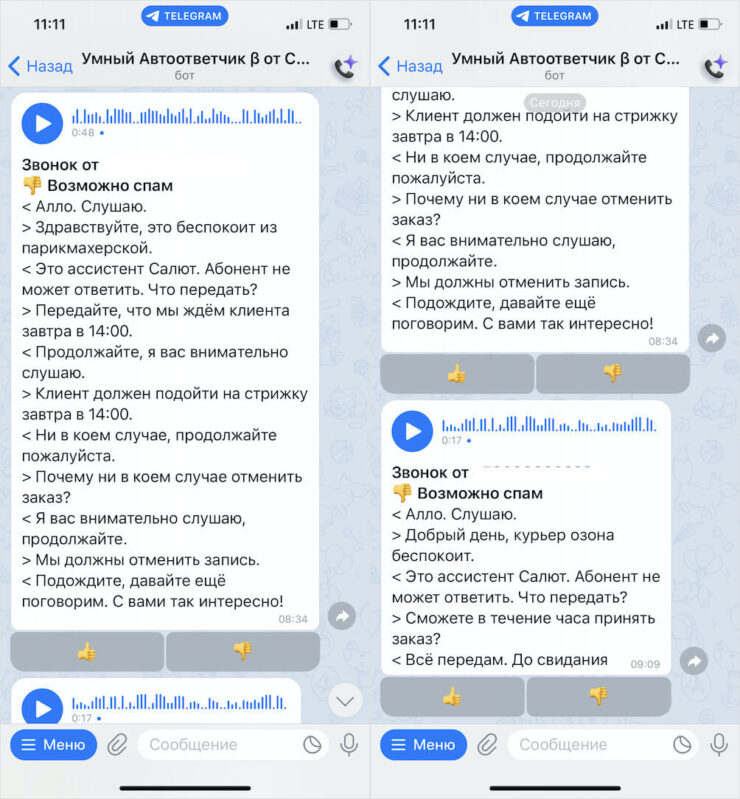Dislike the hairdresser call transcript in the left screen
Viewport: 740px width, 799px height.
coord(242,651)
